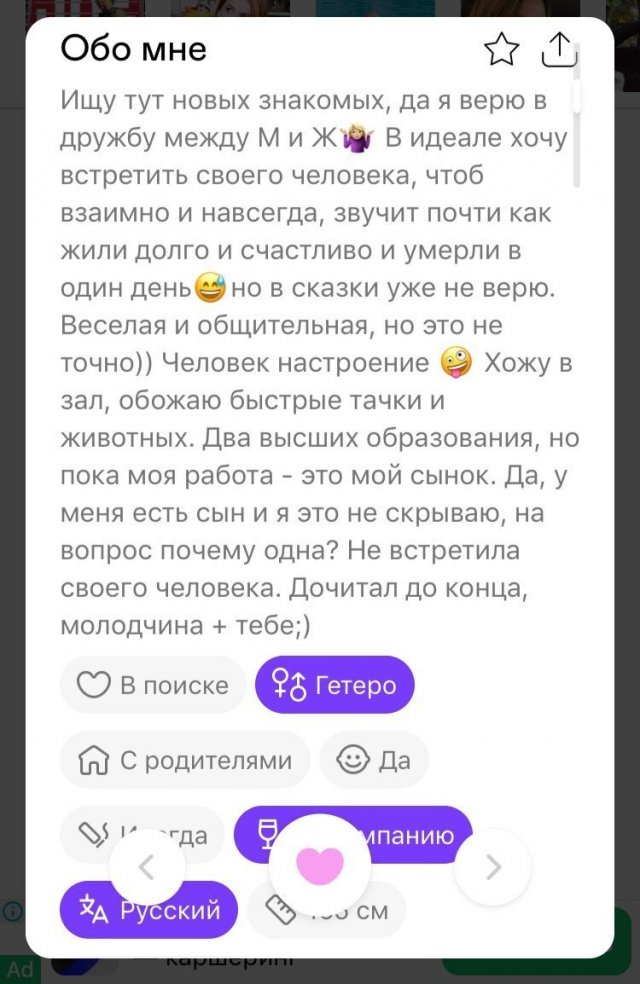Tap the smiley "Да" chip
This screenshot has width=640, height=984.
374,760
